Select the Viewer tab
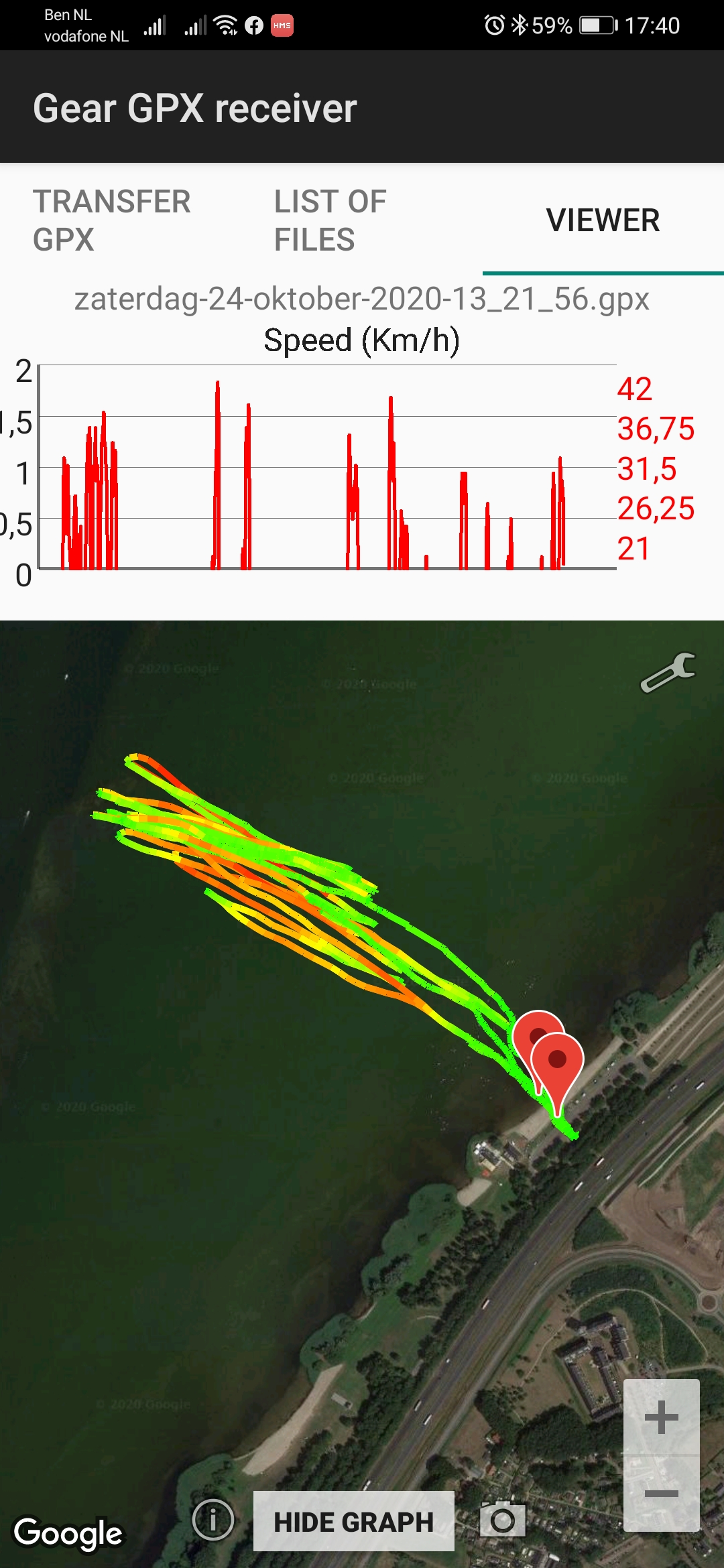This screenshot has height=1568, width=724. click(x=603, y=220)
